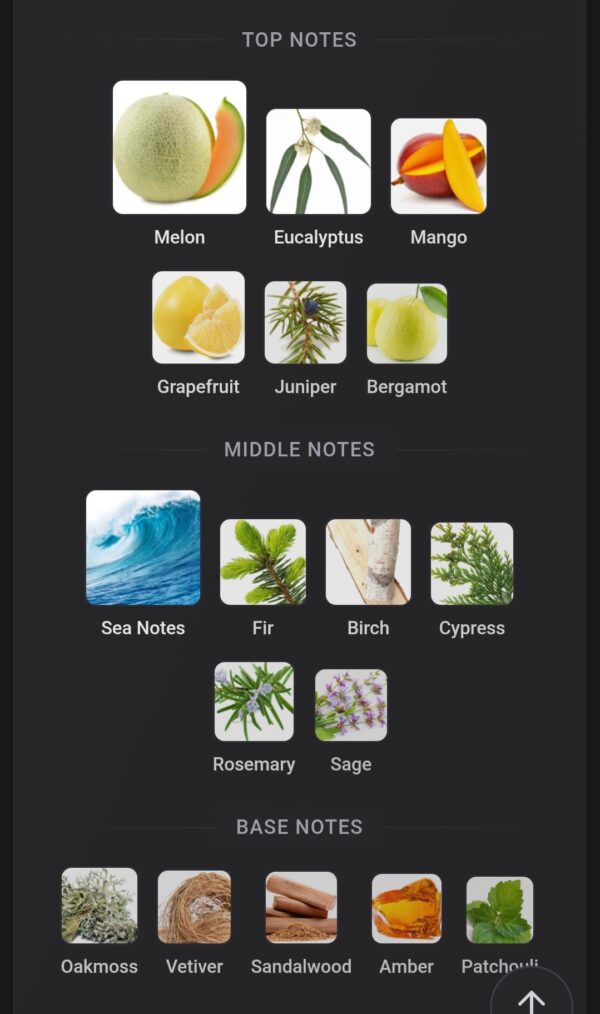Open the Amber note

tap(406, 908)
